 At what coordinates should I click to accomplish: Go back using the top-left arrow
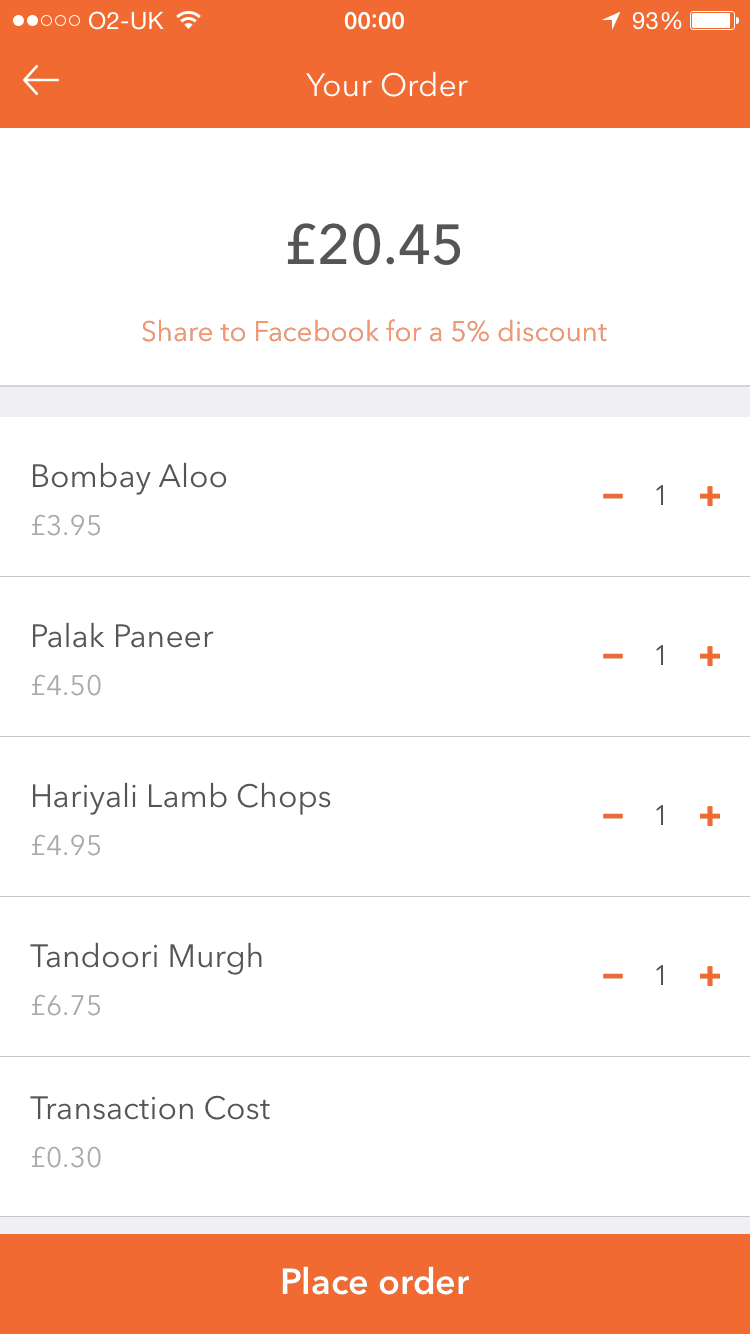[x=41, y=81]
